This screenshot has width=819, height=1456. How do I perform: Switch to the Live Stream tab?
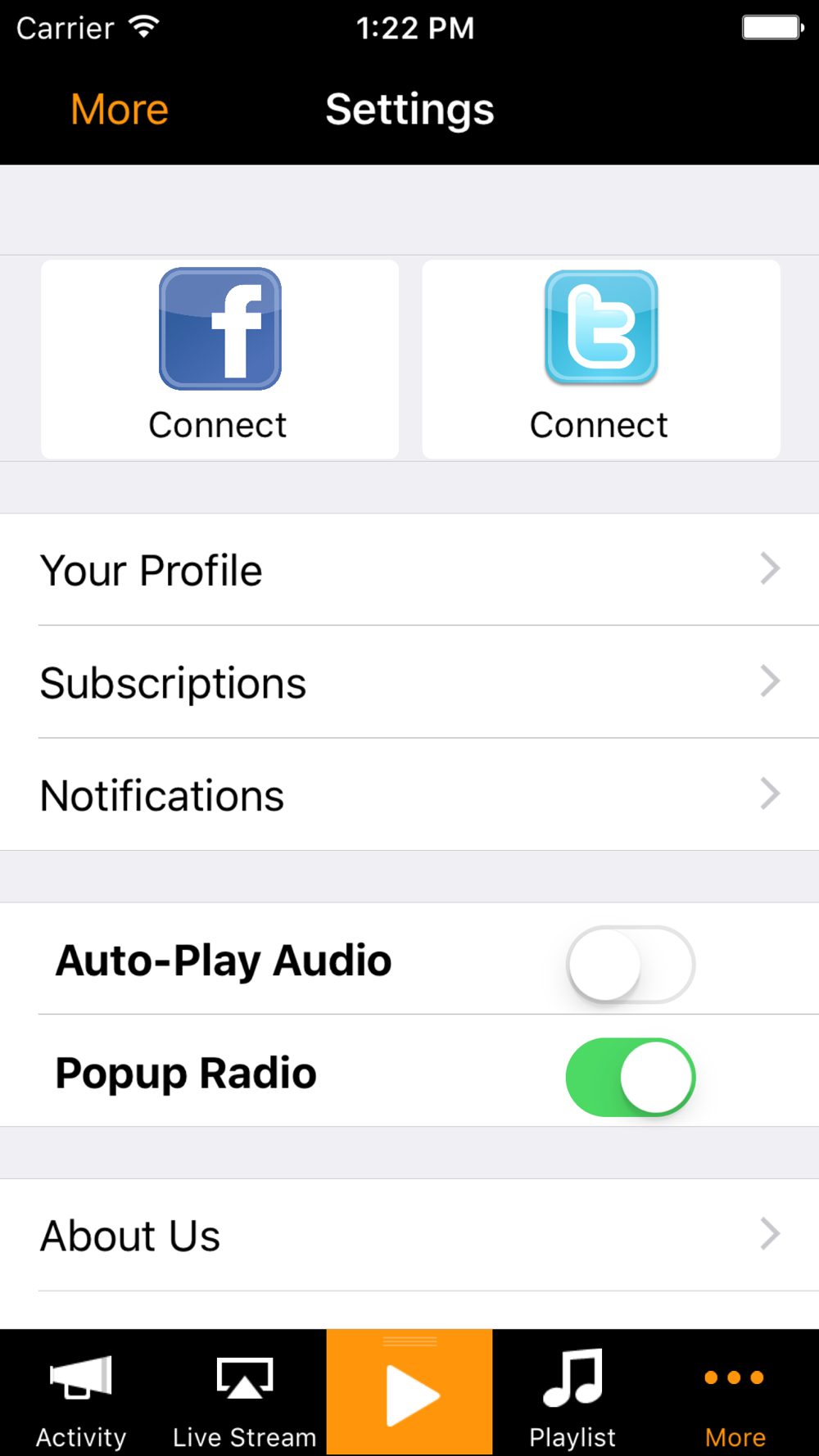pos(245,1393)
